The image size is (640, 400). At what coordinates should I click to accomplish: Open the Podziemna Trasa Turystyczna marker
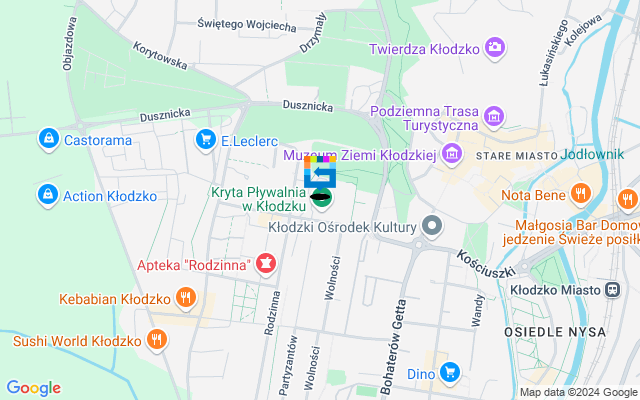coord(493,119)
